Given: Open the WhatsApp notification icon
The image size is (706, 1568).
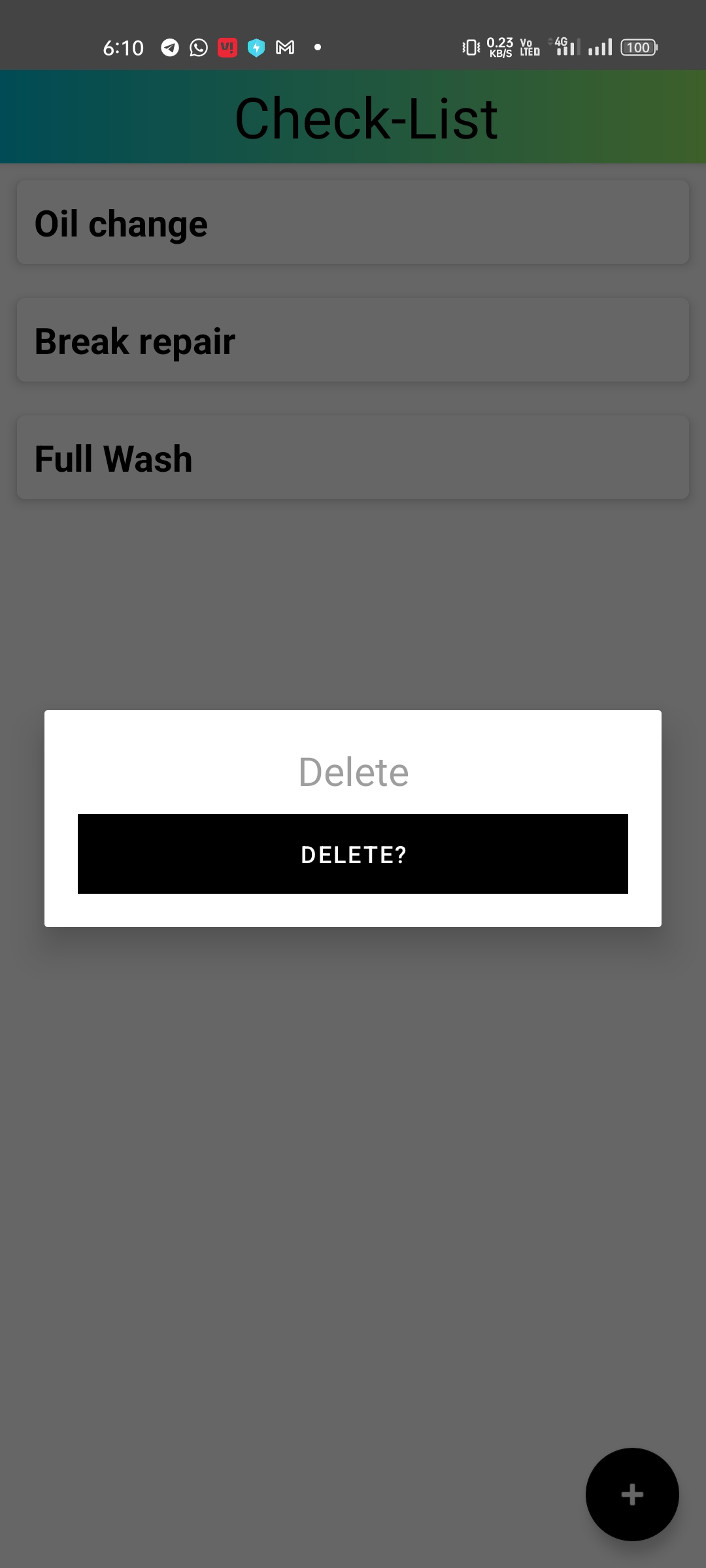Looking at the screenshot, I should click(197, 47).
